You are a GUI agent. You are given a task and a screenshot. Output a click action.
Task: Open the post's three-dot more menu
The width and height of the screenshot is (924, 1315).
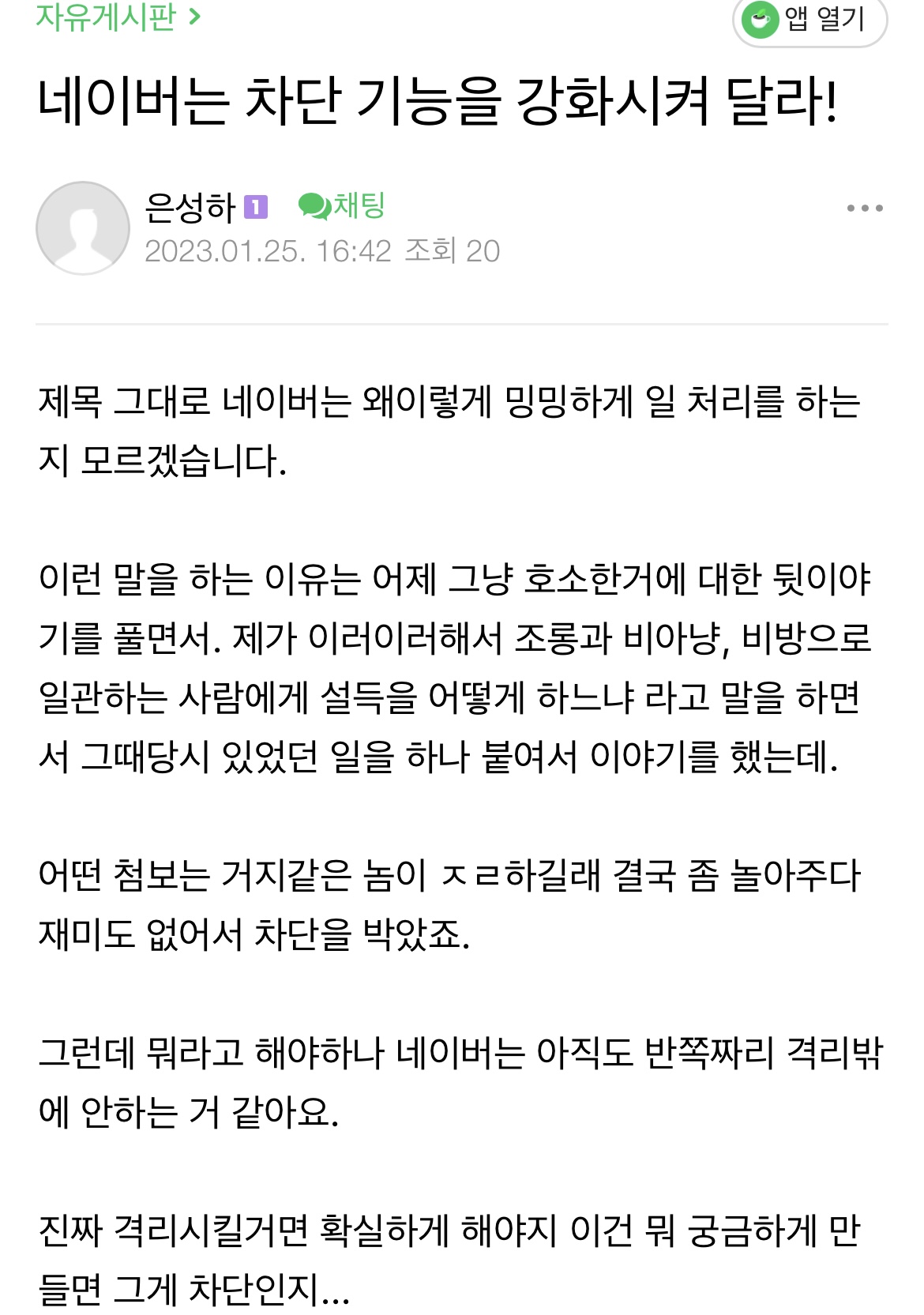865,209
